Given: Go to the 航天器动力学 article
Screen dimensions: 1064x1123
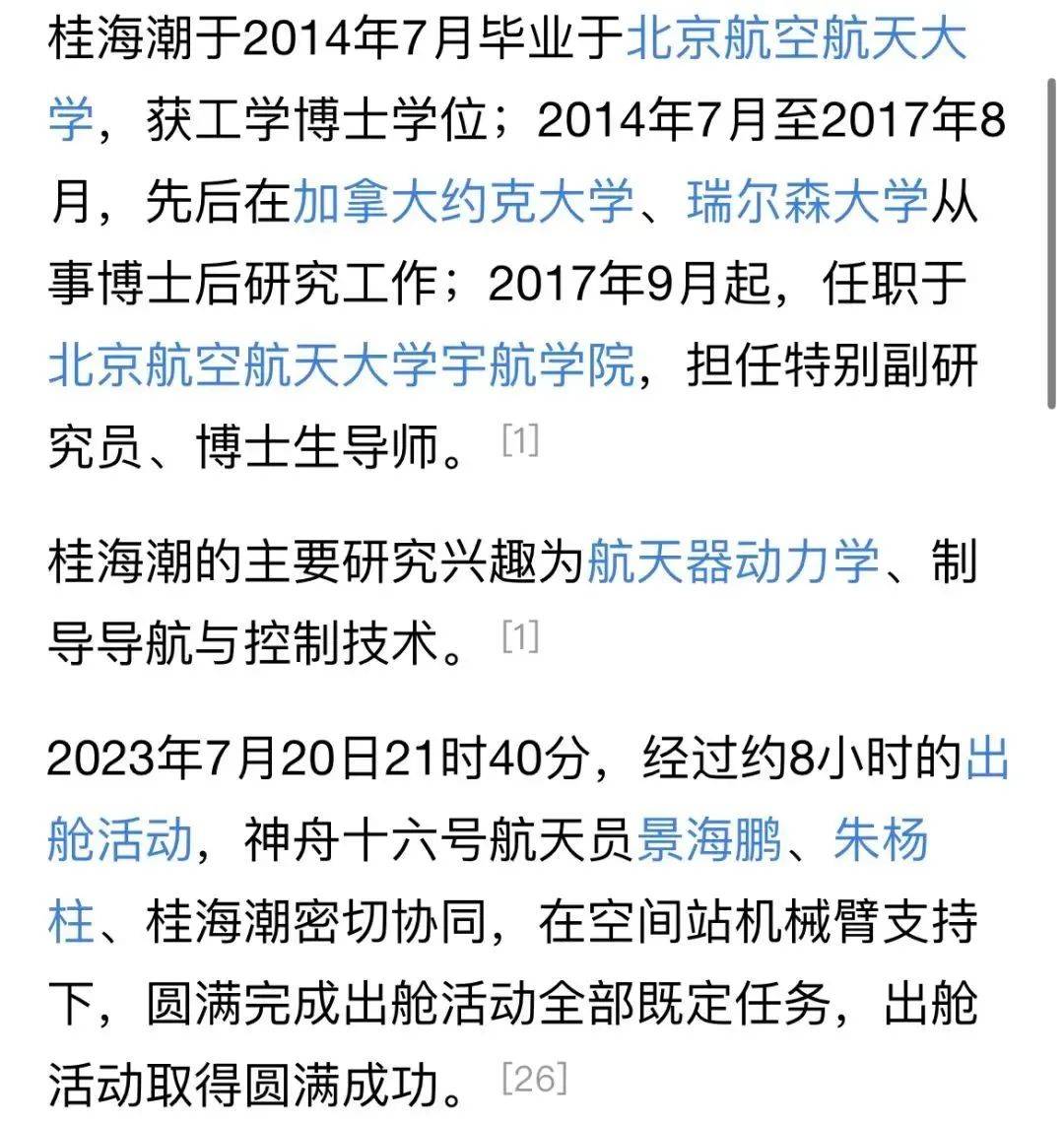Looking at the screenshot, I should 733,563.
